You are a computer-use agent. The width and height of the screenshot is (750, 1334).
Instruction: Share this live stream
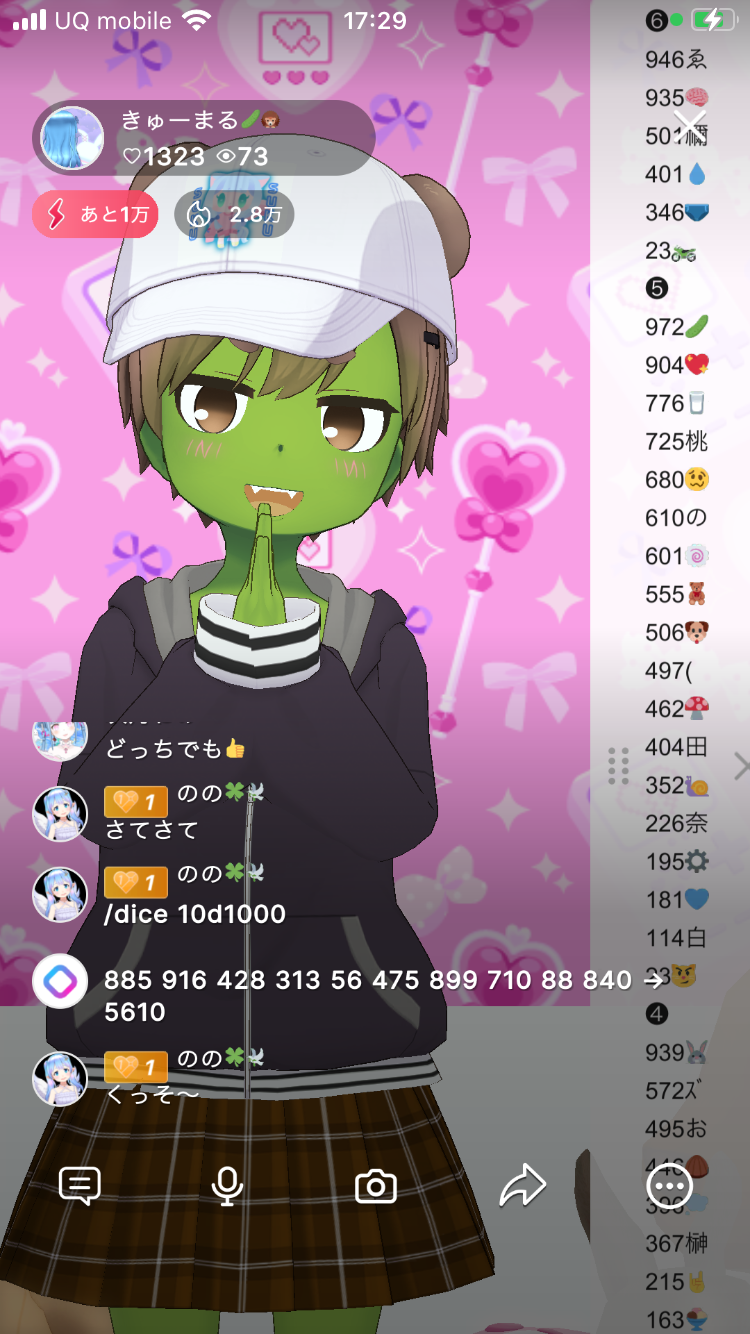pyautogui.click(x=522, y=1186)
